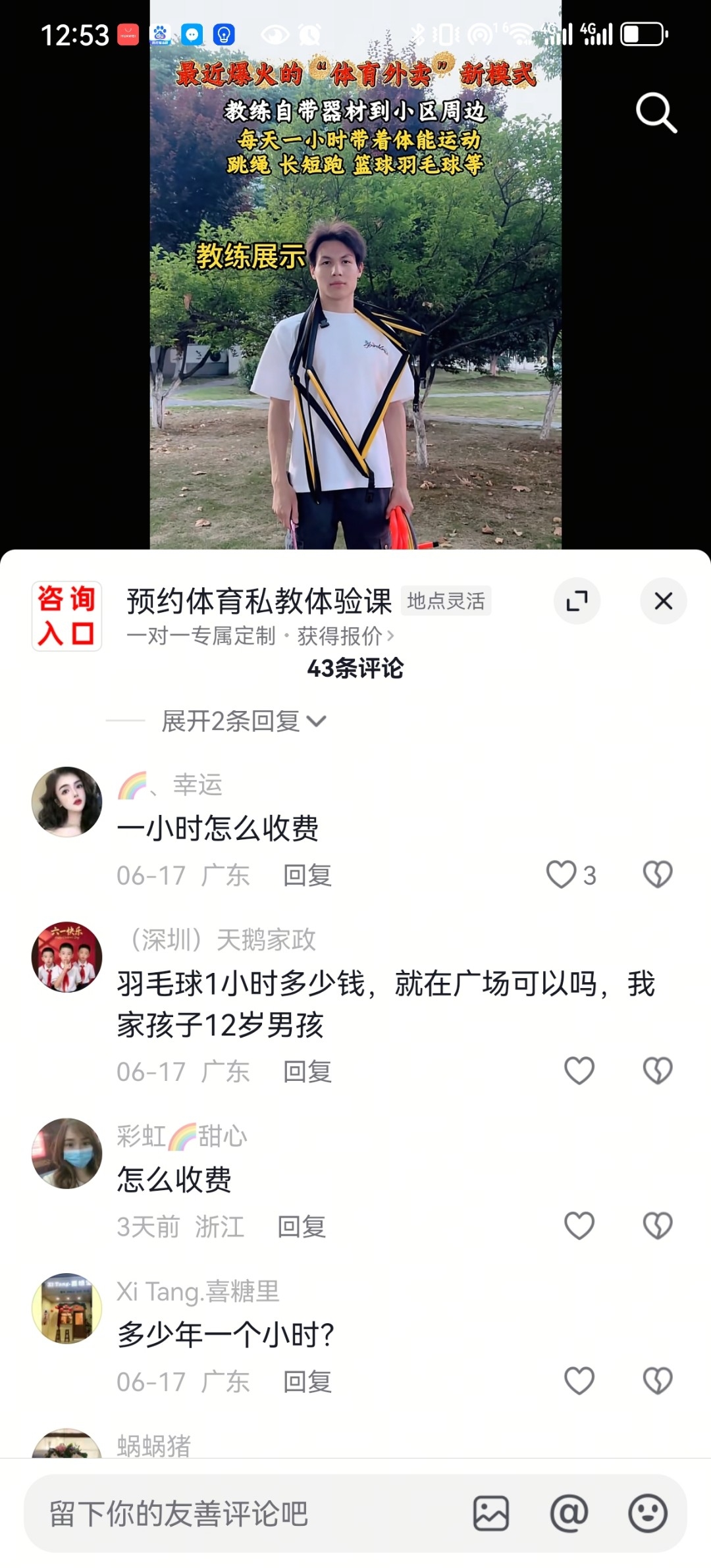This screenshot has height=1568, width=711.
Task: Open the 获得报价 quote link
Action: click(345, 636)
